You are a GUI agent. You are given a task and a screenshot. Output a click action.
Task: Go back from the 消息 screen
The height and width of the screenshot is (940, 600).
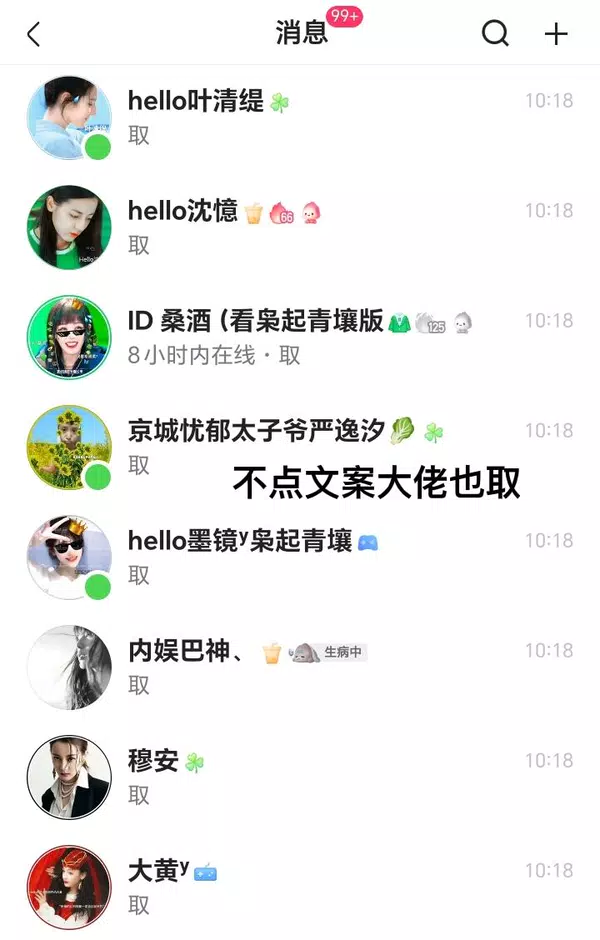click(x=33, y=35)
